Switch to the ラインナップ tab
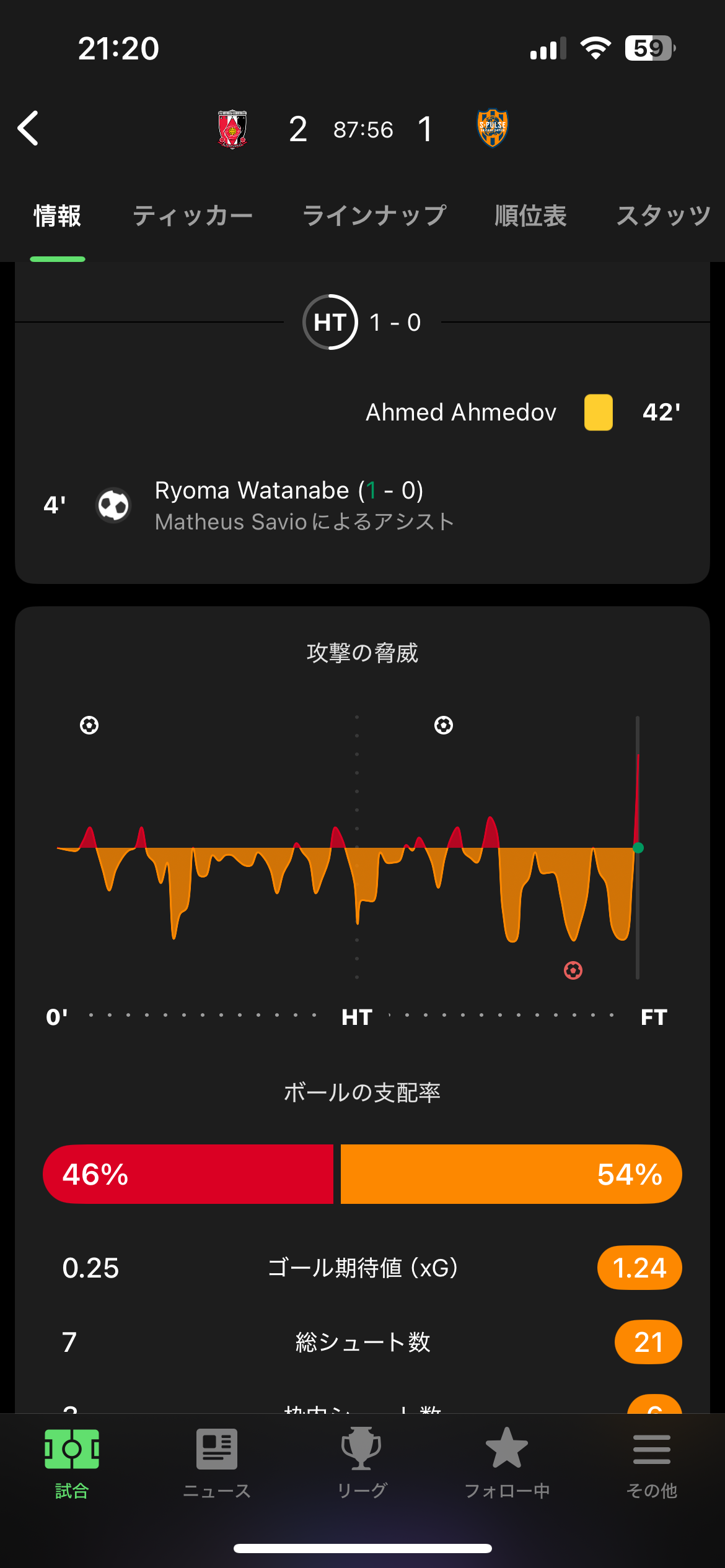The height and width of the screenshot is (1568, 725). [x=374, y=216]
